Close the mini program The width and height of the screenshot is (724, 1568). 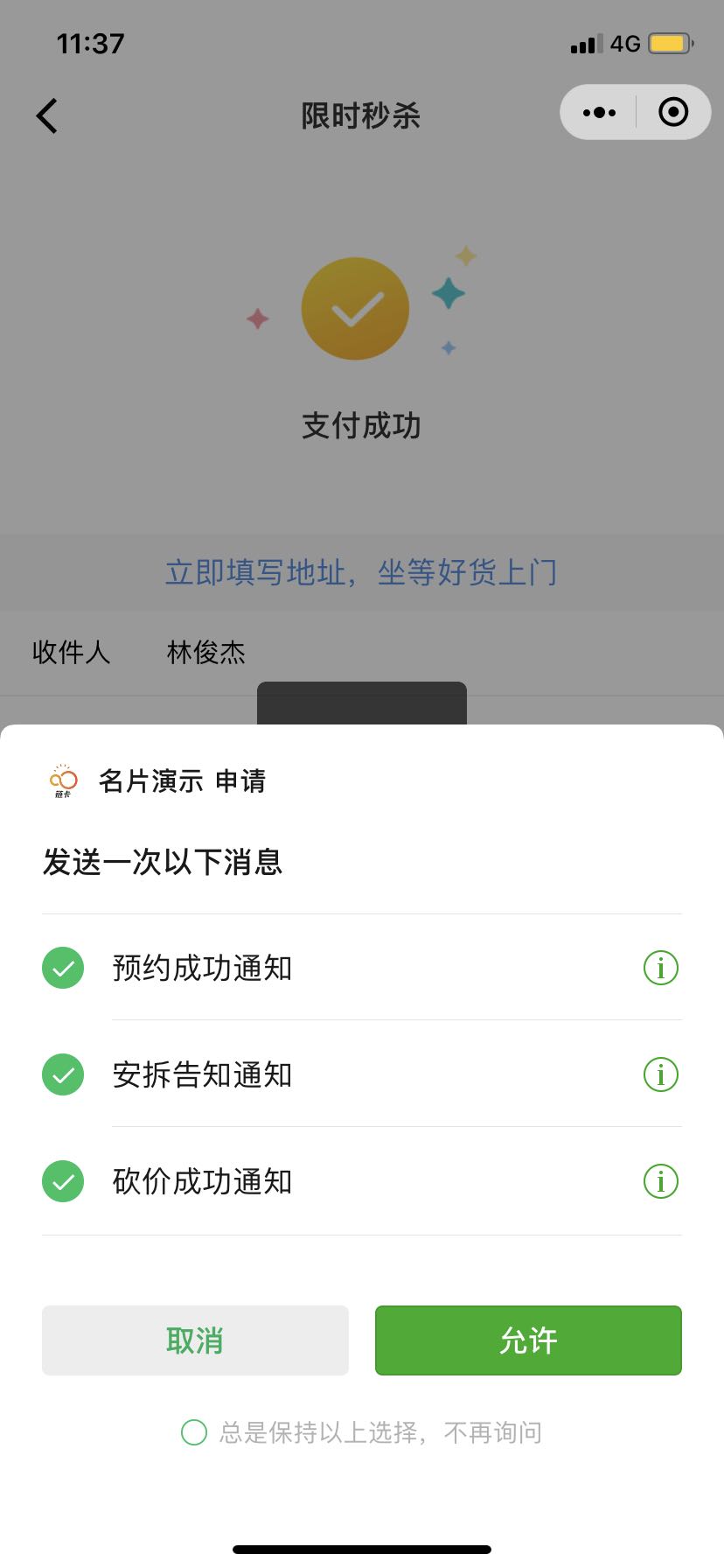673,112
